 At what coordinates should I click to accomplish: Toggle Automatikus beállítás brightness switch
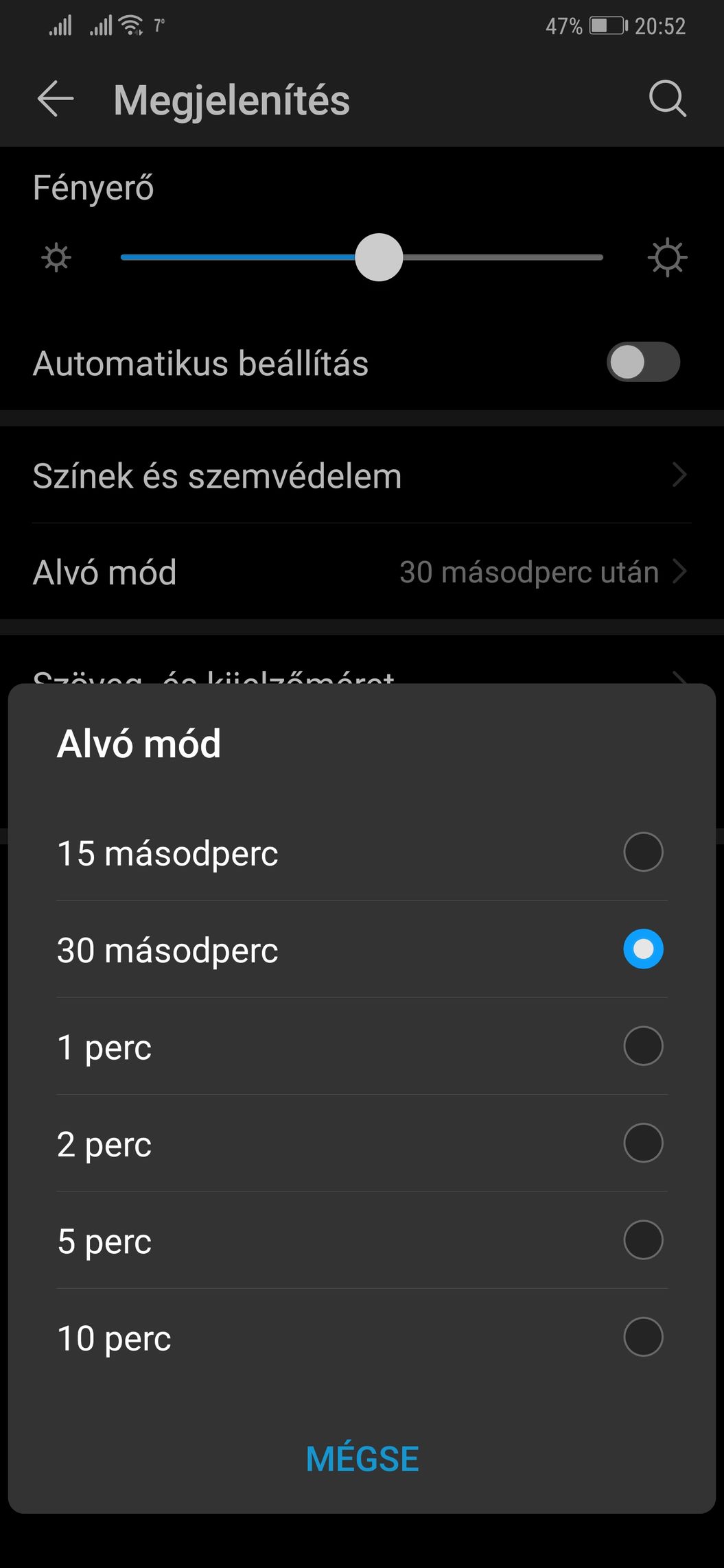pos(643,362)
